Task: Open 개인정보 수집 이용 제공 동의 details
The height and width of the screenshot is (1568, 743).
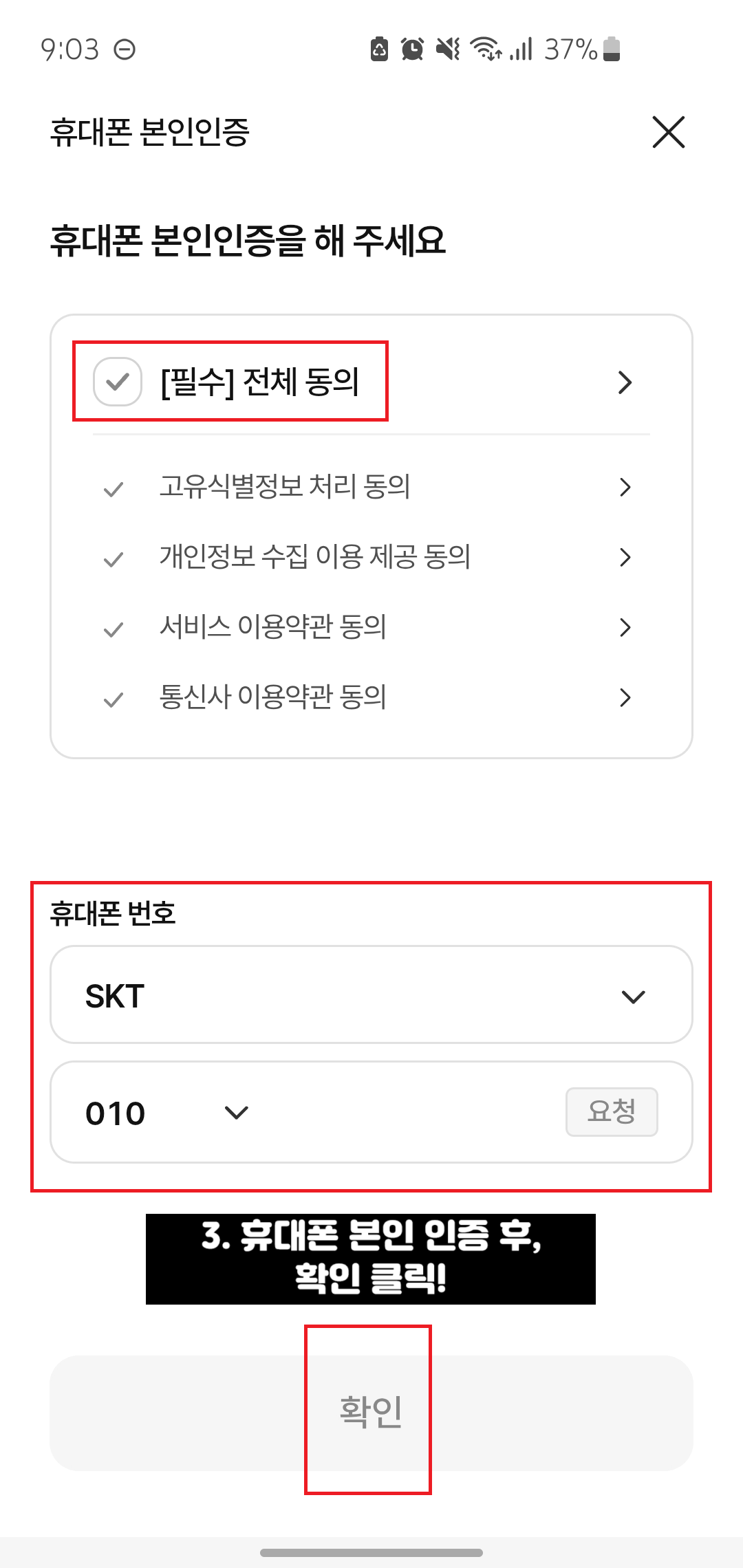Action: pos(625,558)
